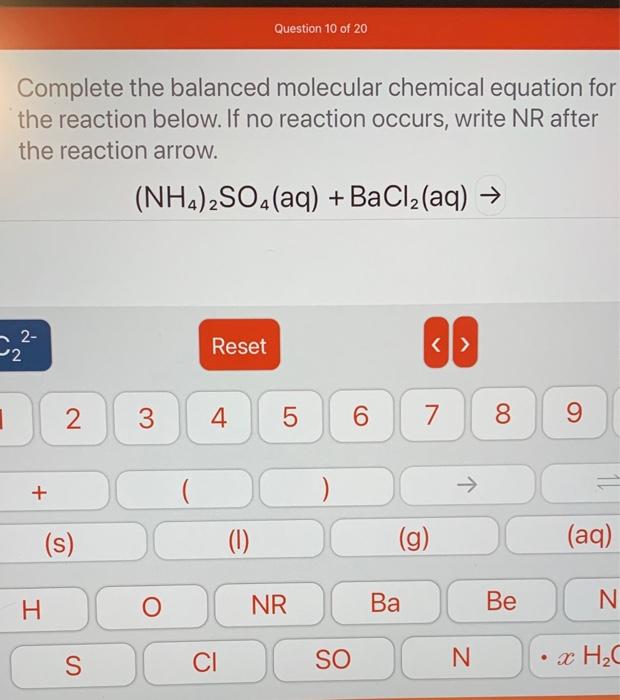Move cursor left with the back arrow
The image size is (620, 700).
pos(437,346)
